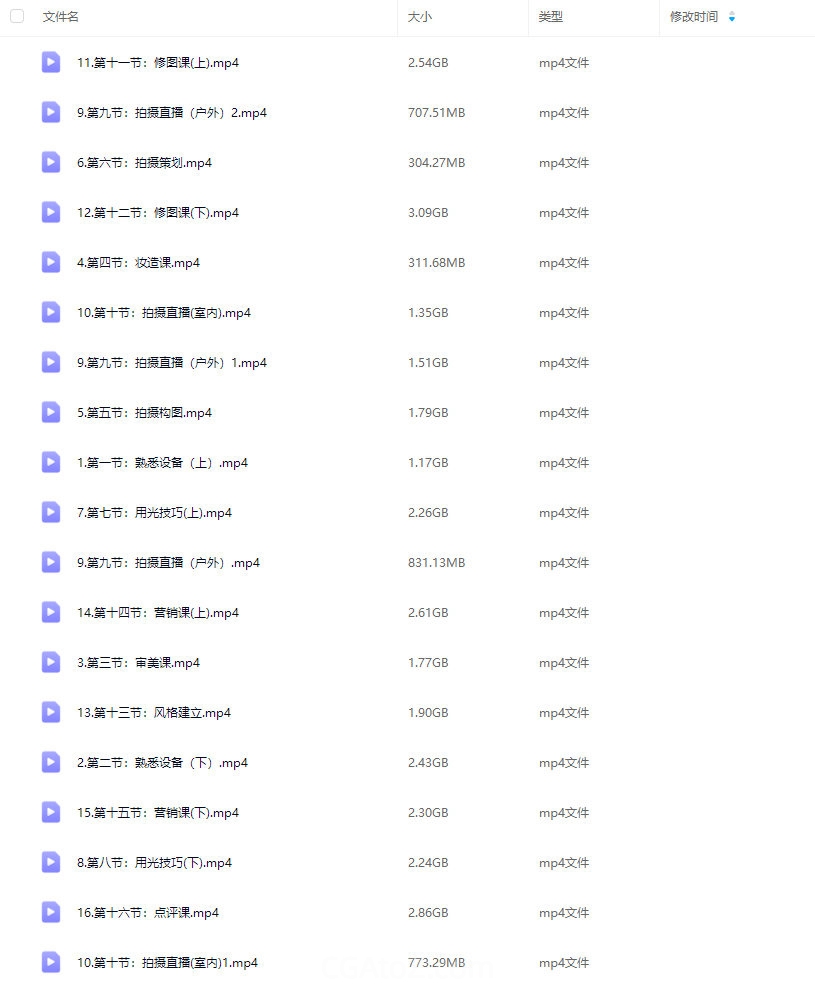Toggle the select-all checkbox beside 文件名

(17, 16)
